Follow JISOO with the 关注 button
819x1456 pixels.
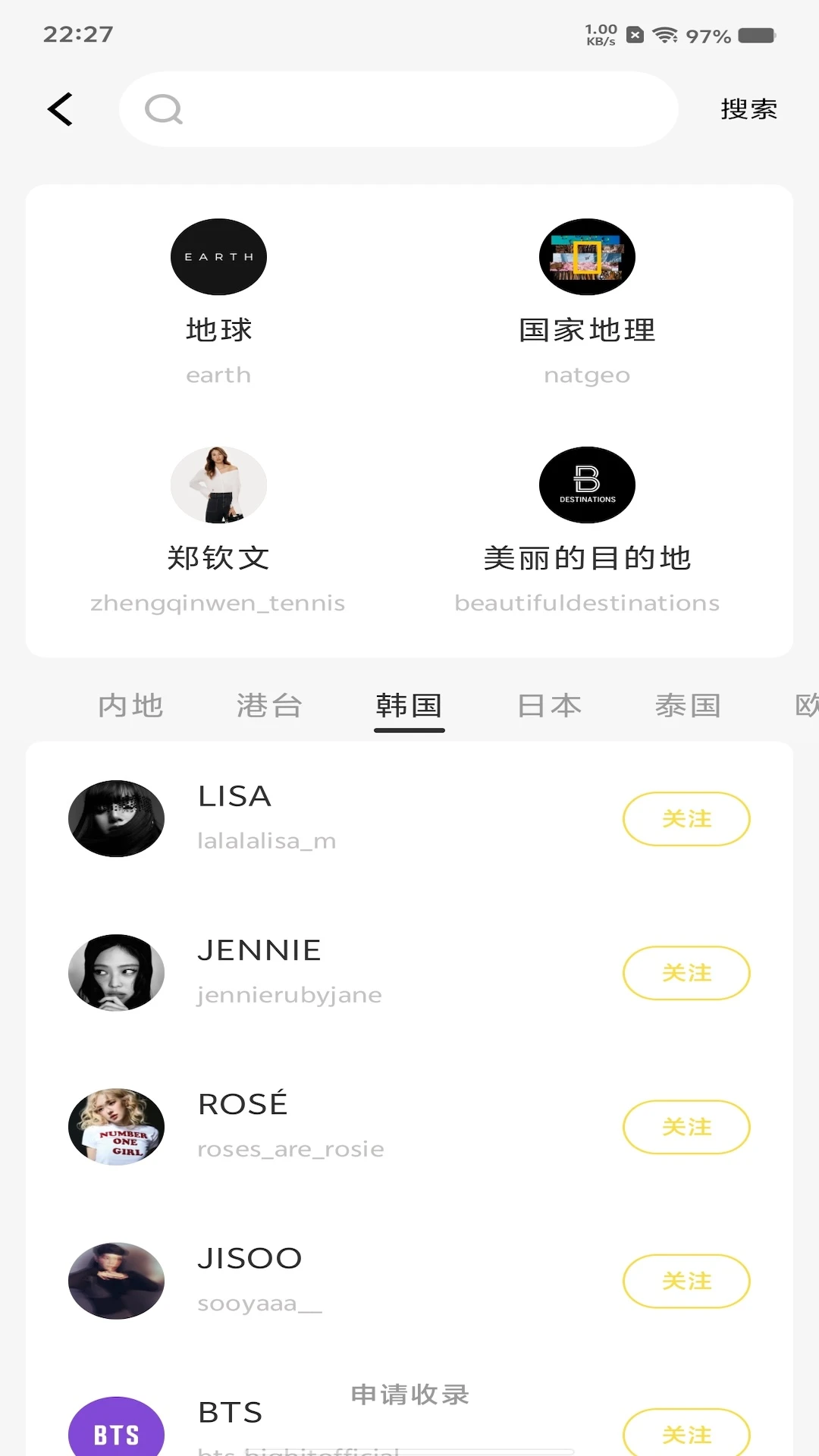[686, 1282]
